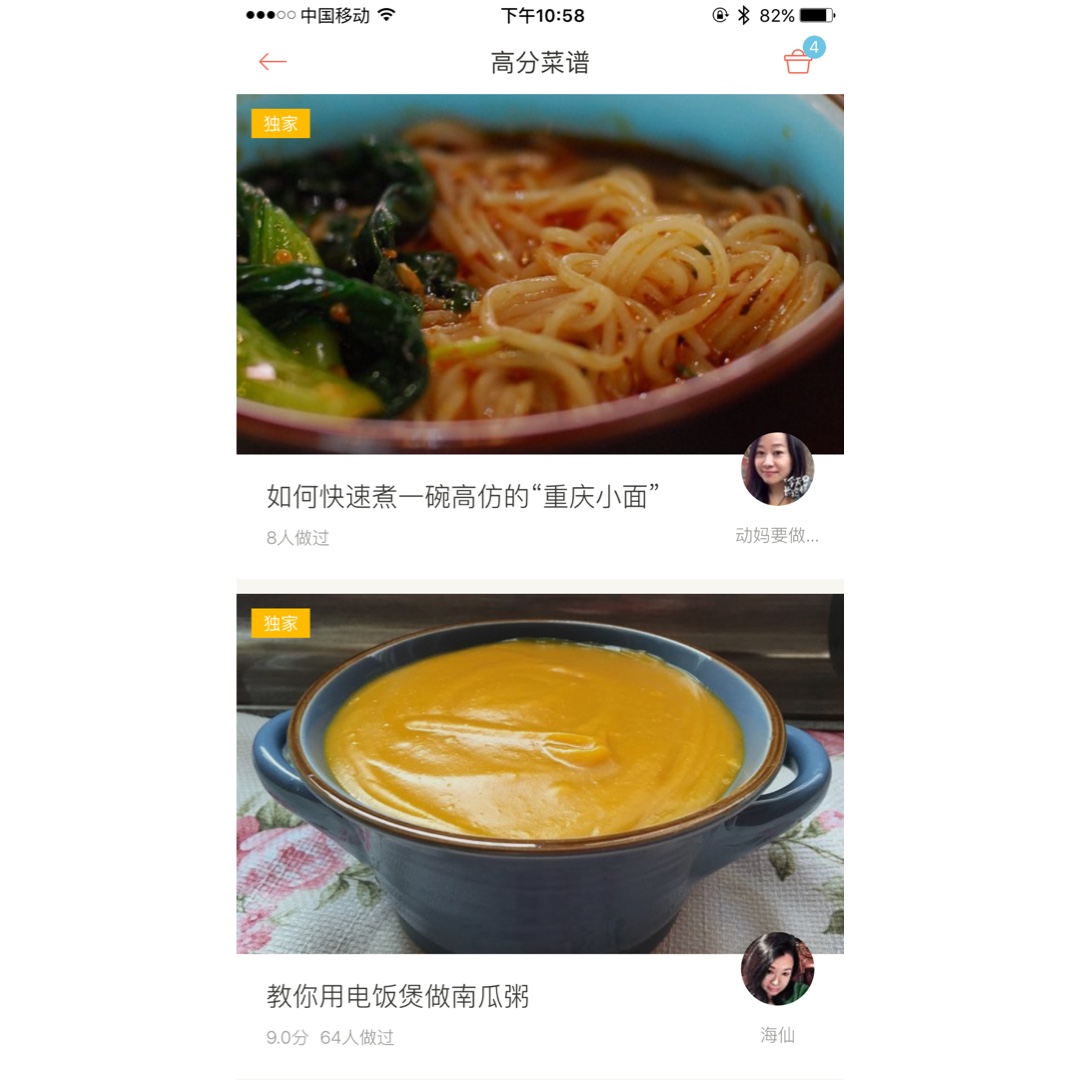The image size is (1080, 1080).
Task: Open the 重庆小面 noodle recipe photo
Action: point(540,274)
